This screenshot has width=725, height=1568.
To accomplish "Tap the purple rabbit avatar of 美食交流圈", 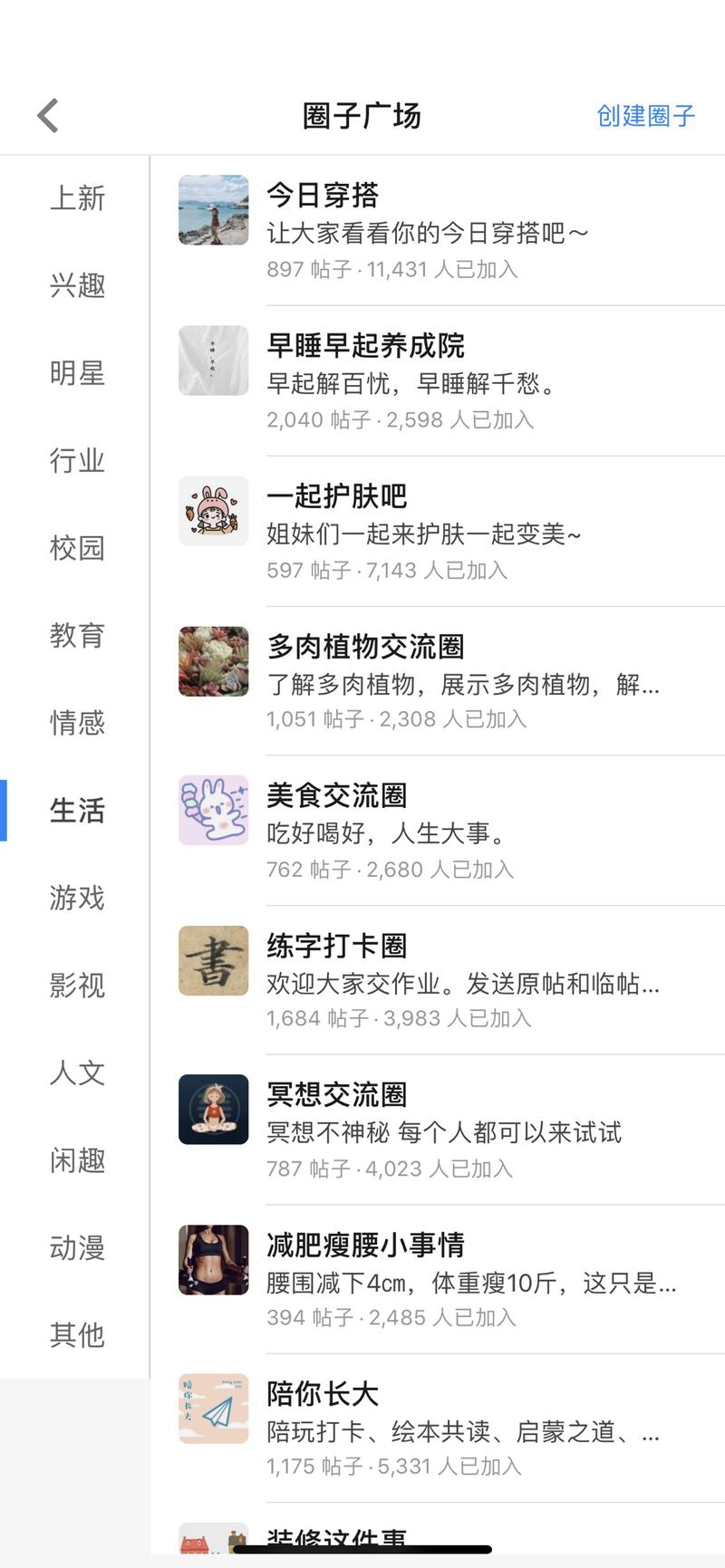I will click(213, 811).
